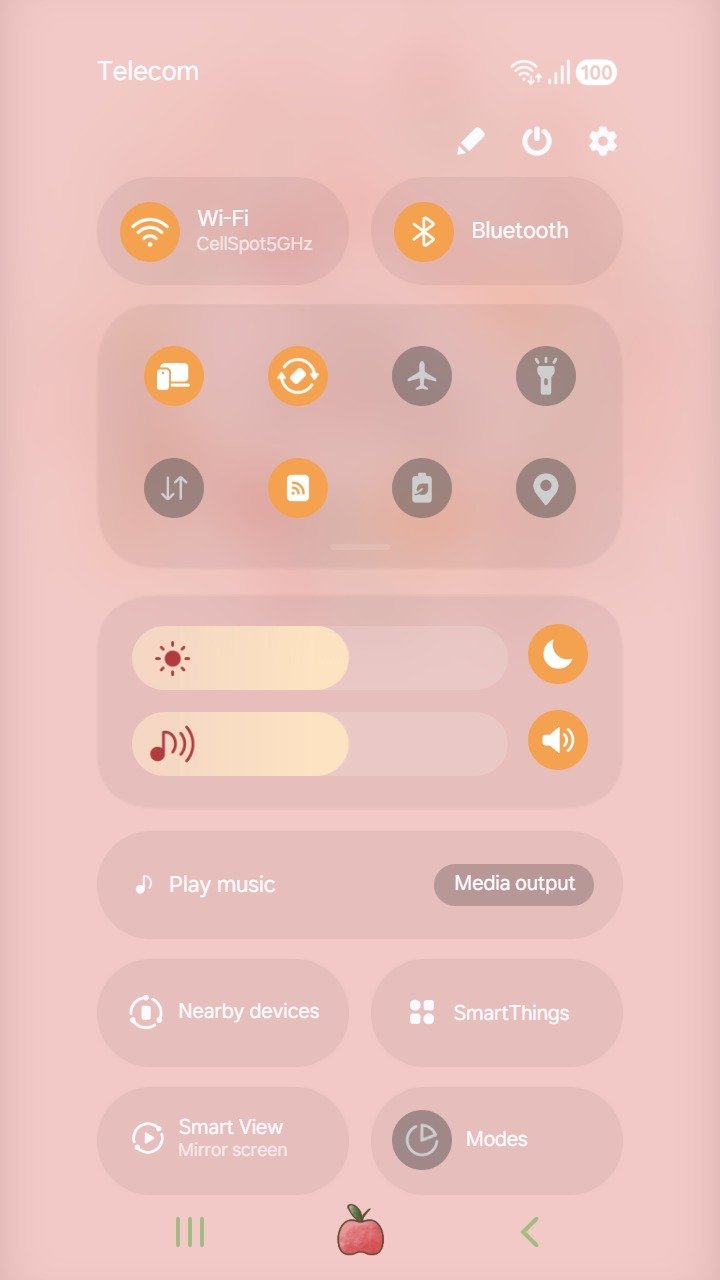Screen dimensions: 720x1280
Task: Turn off the mobile hotspot
Action: pos(298,488)
